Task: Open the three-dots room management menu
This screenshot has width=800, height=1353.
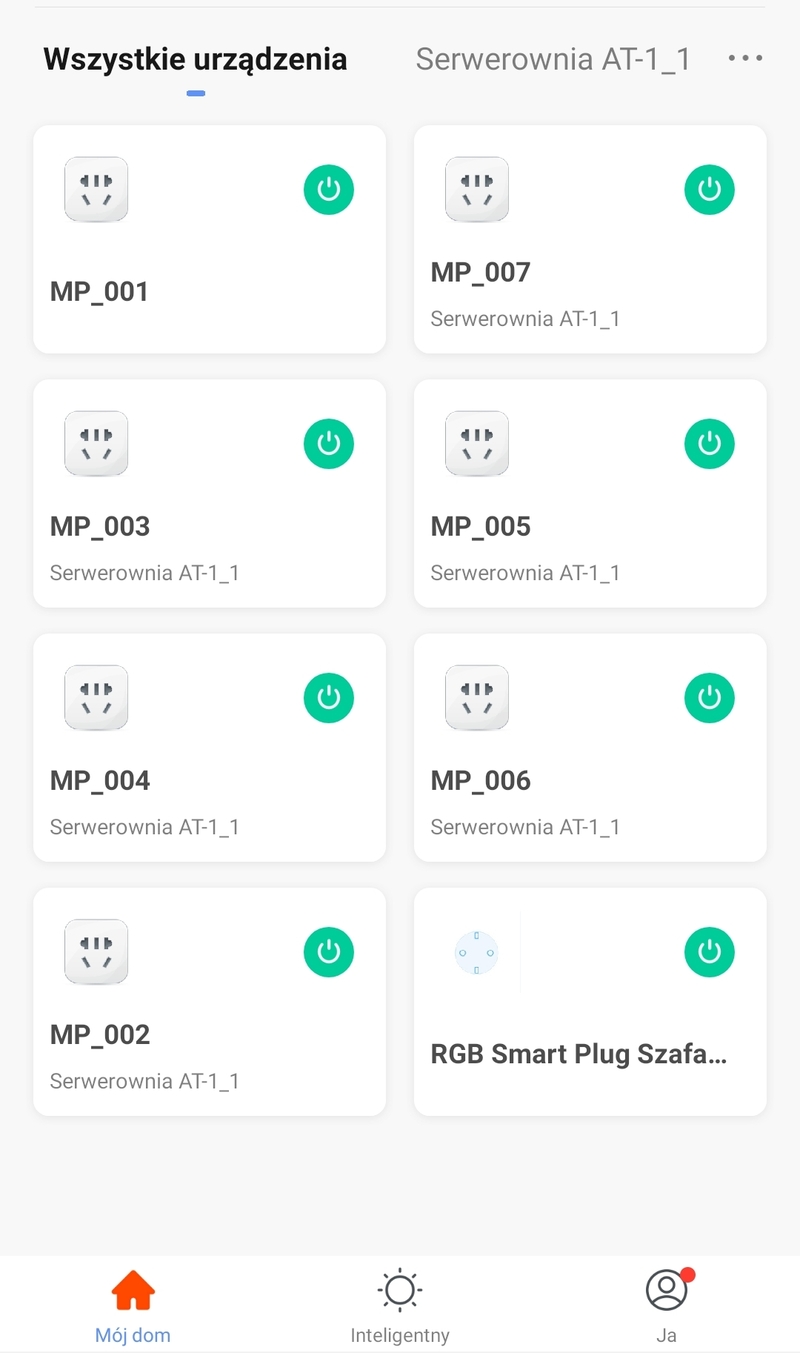Action: tap(745, 59)
